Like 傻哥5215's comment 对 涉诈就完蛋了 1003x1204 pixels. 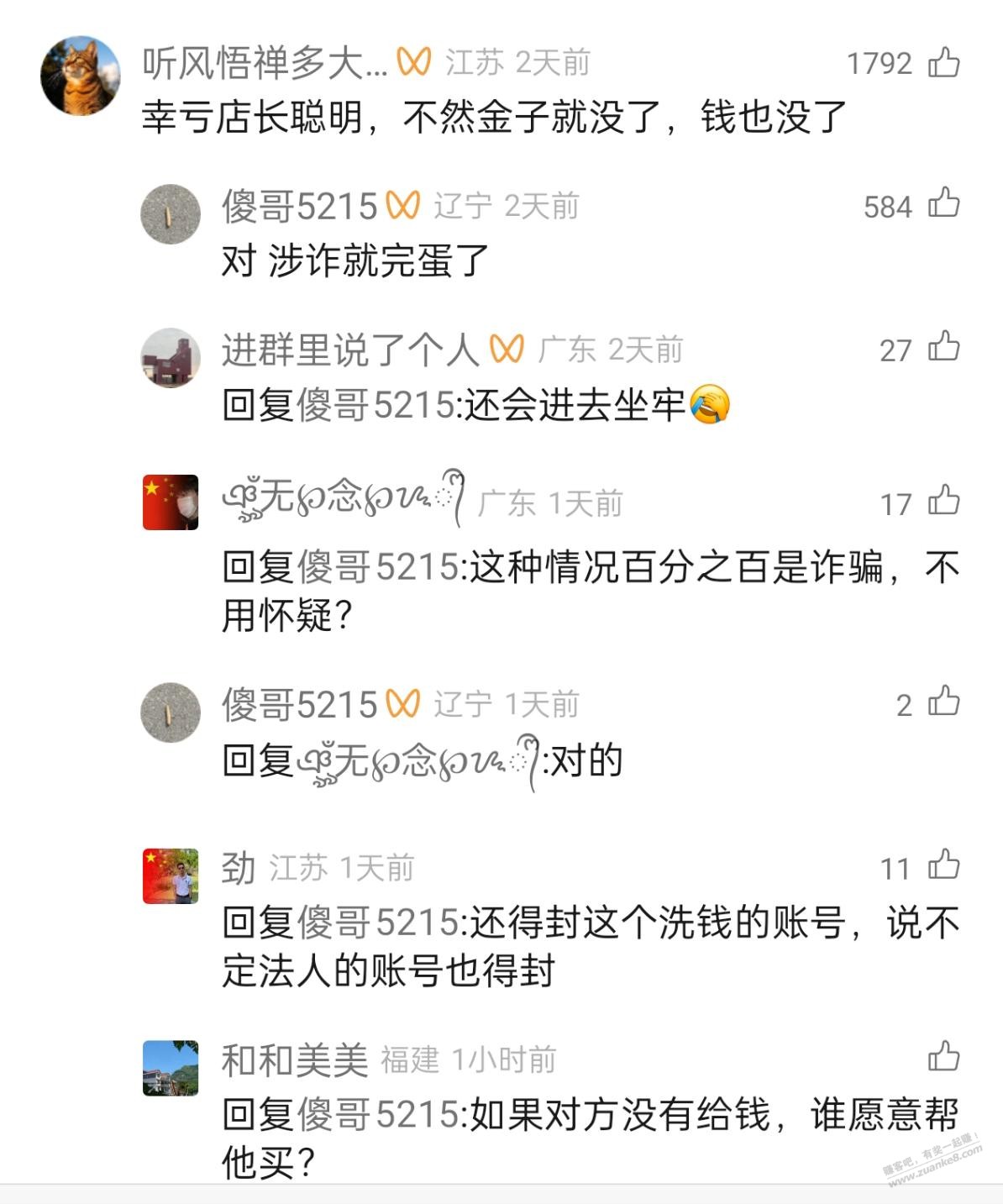point(943,204)
